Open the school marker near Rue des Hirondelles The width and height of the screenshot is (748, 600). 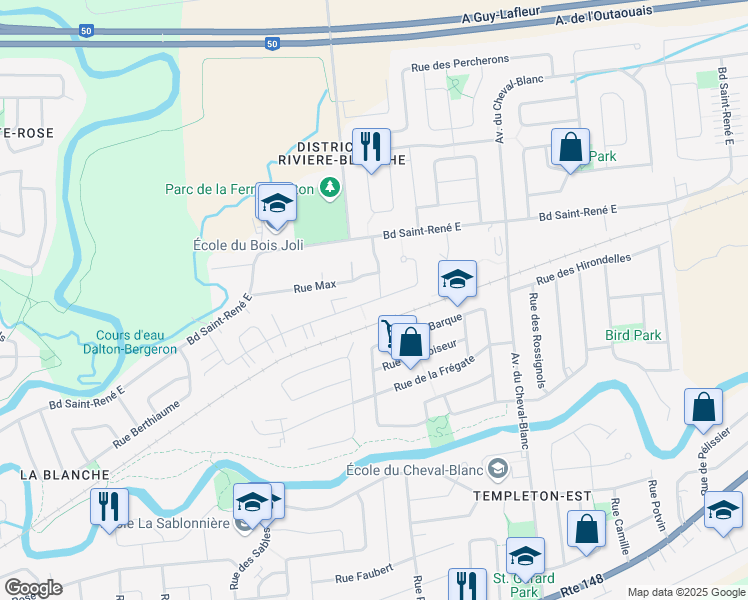coord(457,278)
